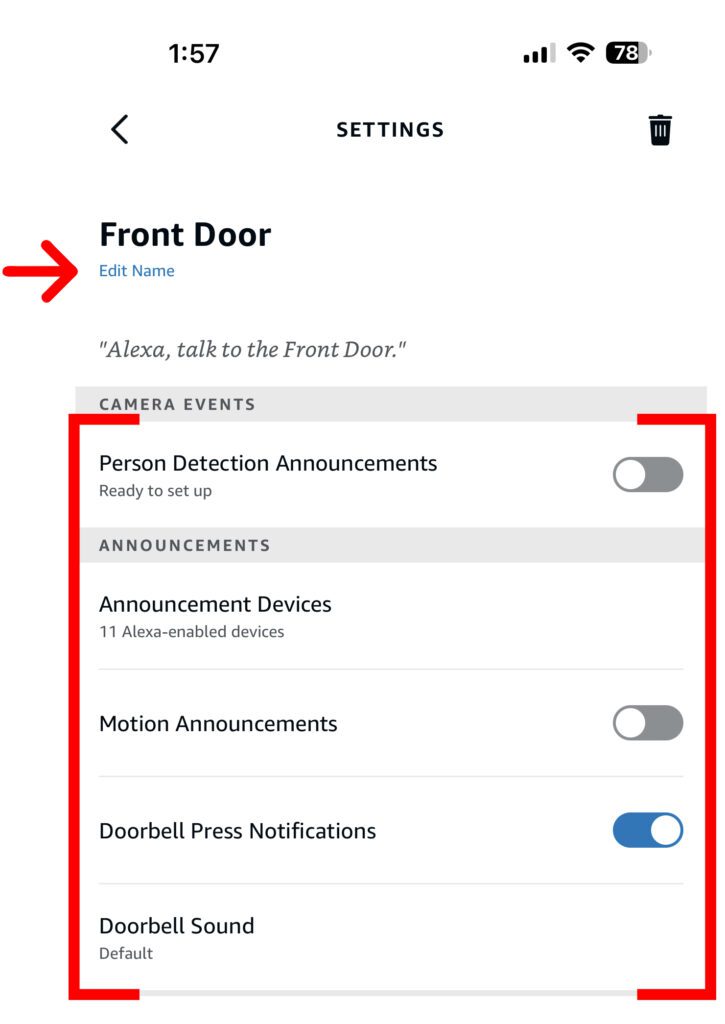Go back using the top arrow
Viewport: 725px width, 1024px height.
(x=120, y=129)
